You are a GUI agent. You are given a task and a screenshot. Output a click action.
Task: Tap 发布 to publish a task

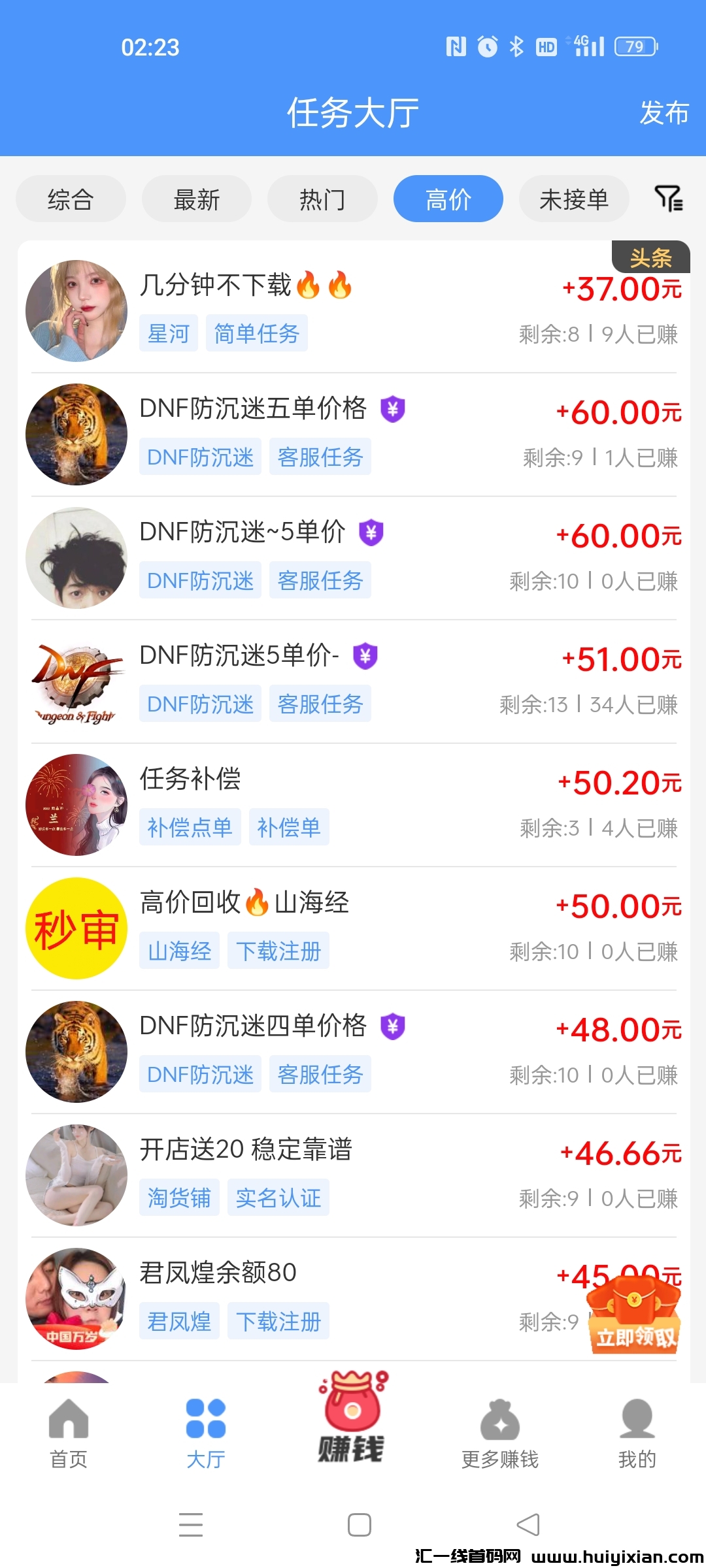[664, 113]
